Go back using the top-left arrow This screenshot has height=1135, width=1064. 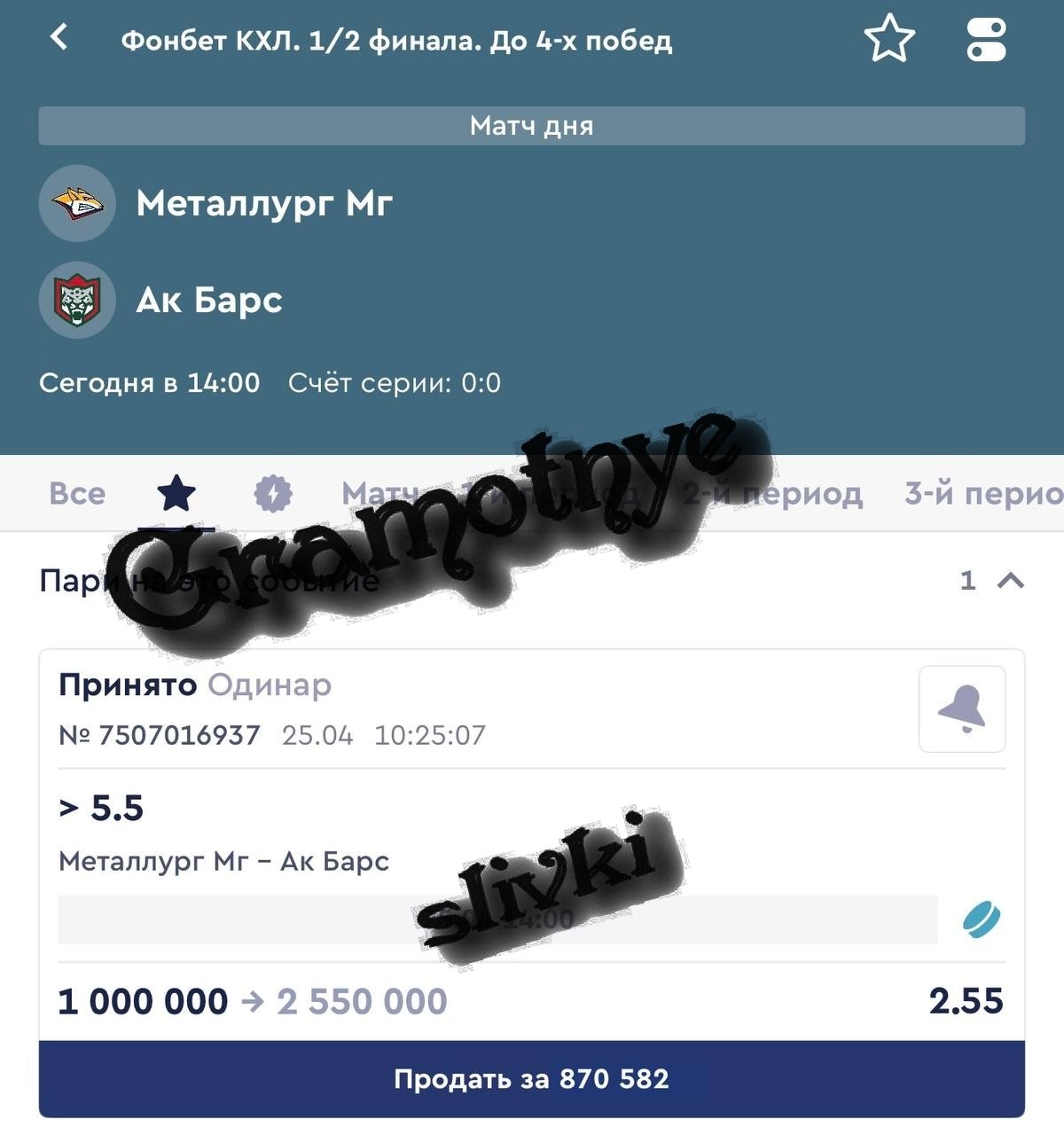click(x=59, y=37)
